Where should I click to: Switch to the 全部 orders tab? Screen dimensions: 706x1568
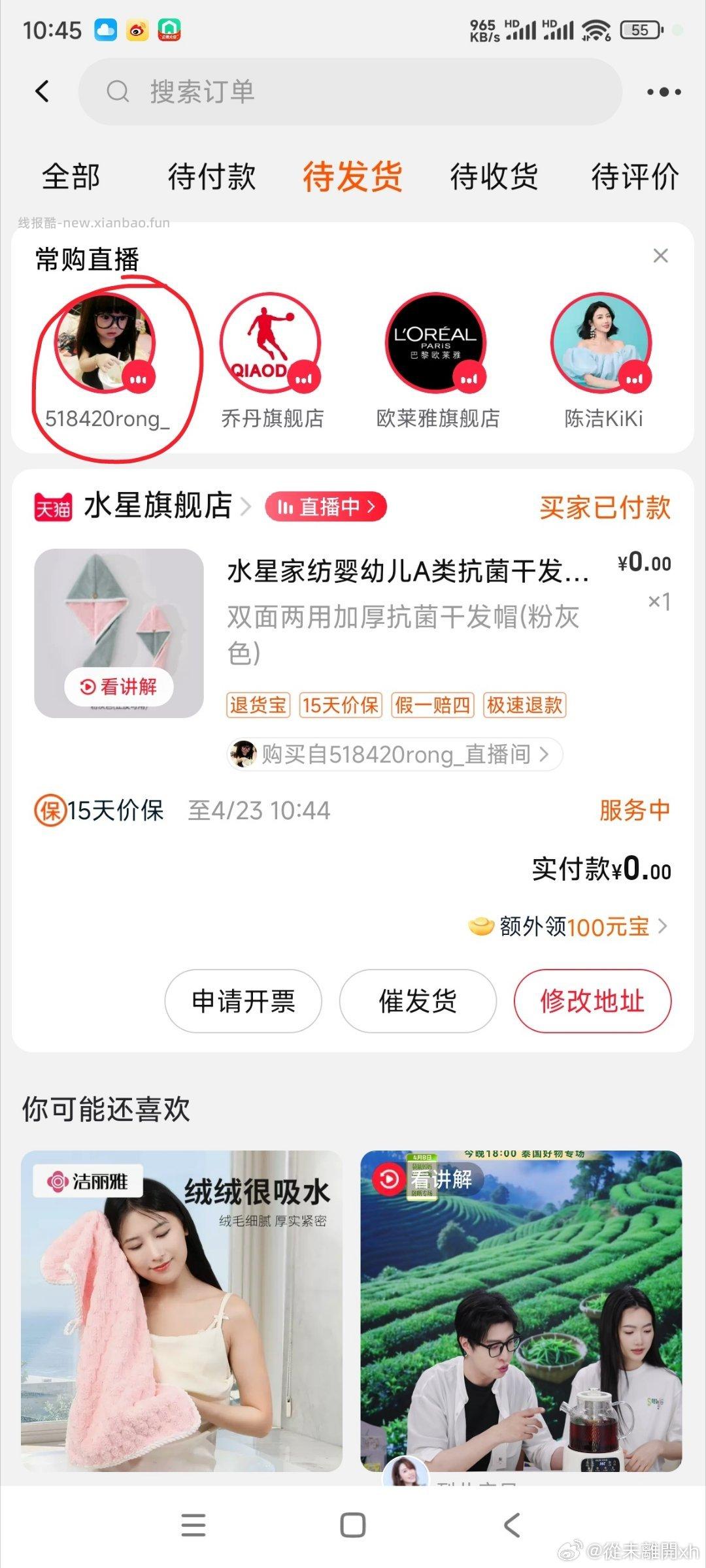coord(70,176)
